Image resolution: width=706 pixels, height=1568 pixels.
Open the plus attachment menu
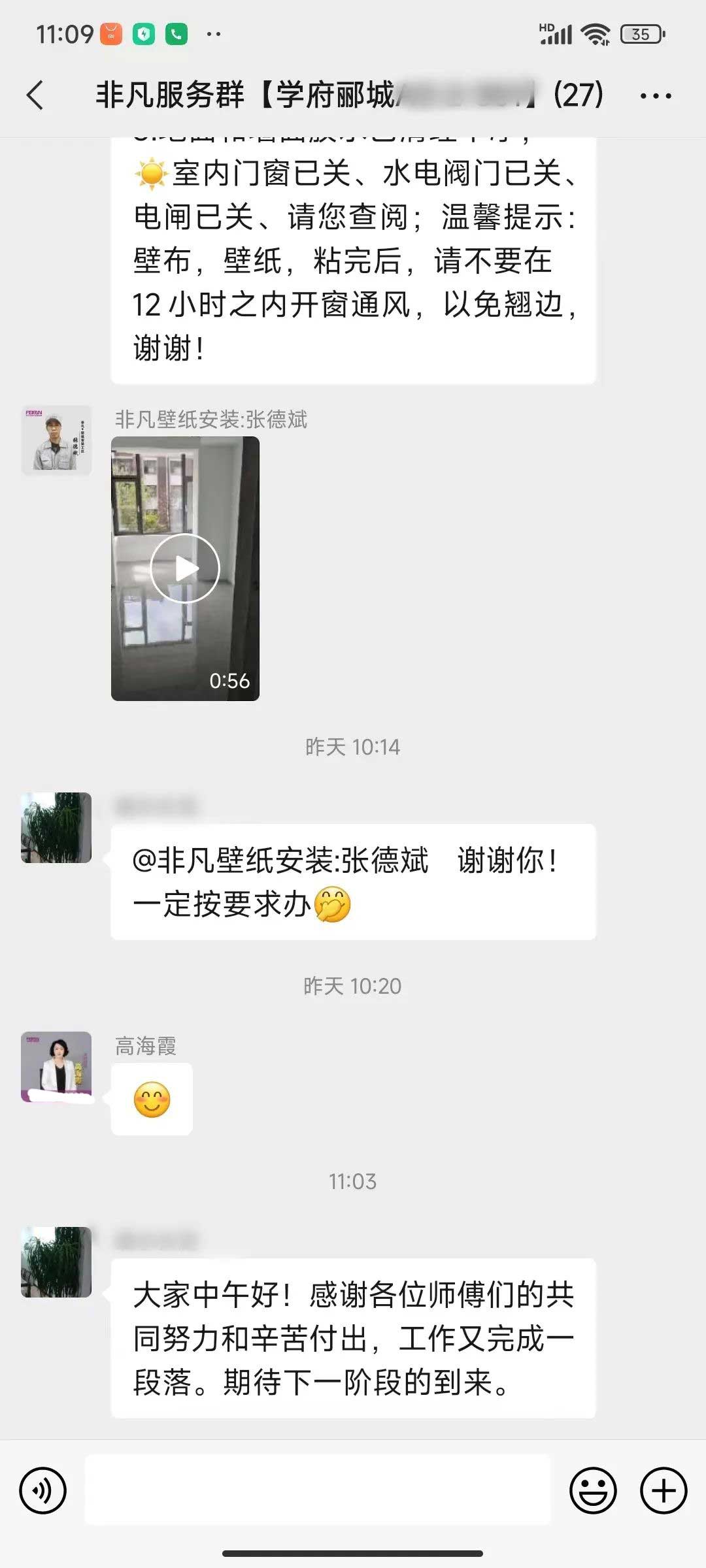pos(664,1490)
